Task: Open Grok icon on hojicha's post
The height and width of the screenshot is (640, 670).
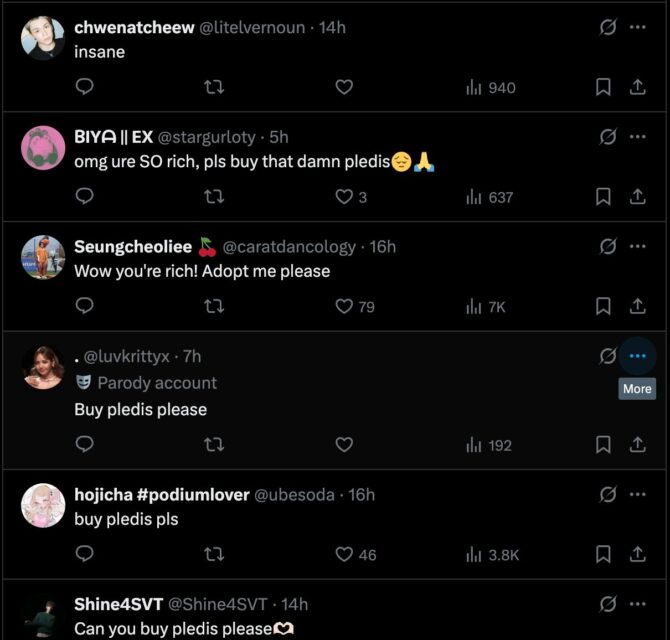Action: (x=607, y=495)
